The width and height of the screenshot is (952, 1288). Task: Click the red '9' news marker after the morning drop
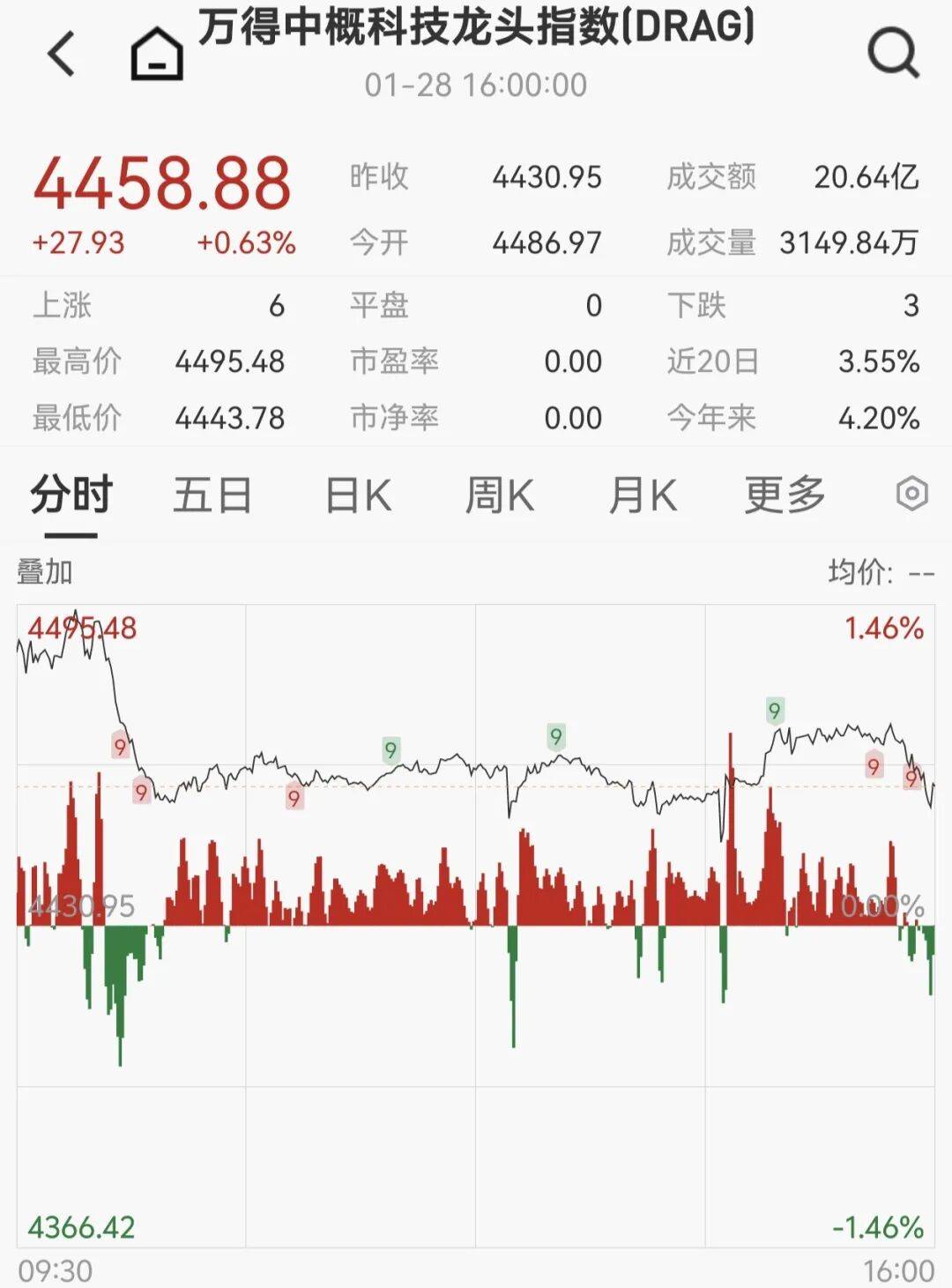point(141,792)
